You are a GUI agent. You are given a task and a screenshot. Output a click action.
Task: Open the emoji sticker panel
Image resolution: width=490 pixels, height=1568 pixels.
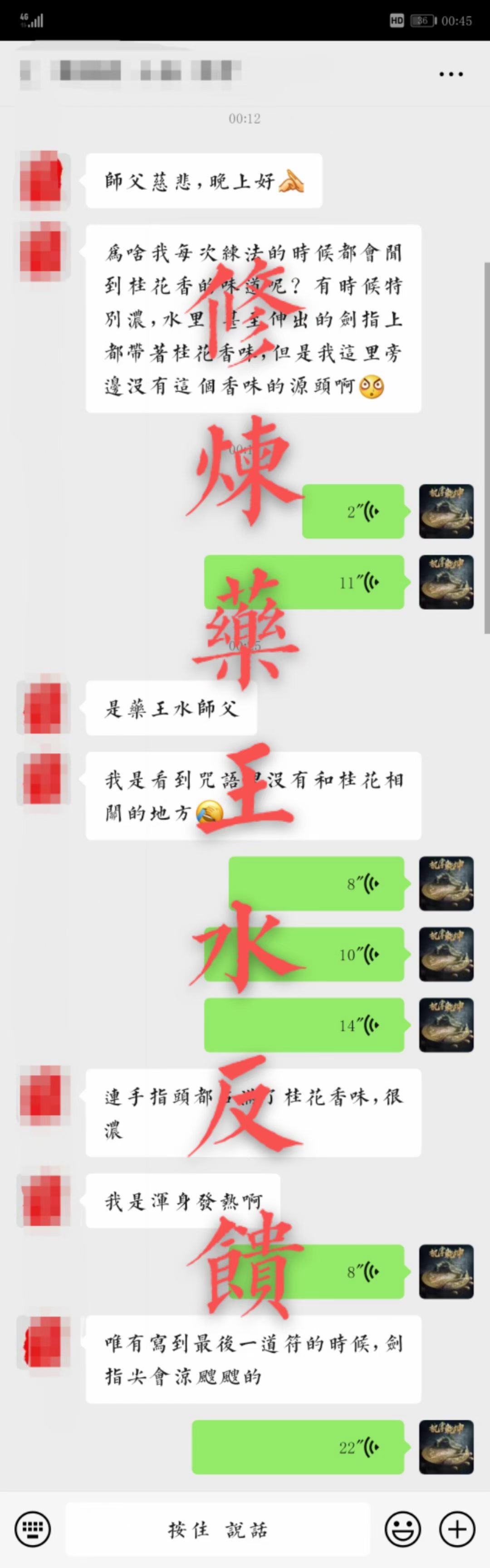pos(402,1529)
